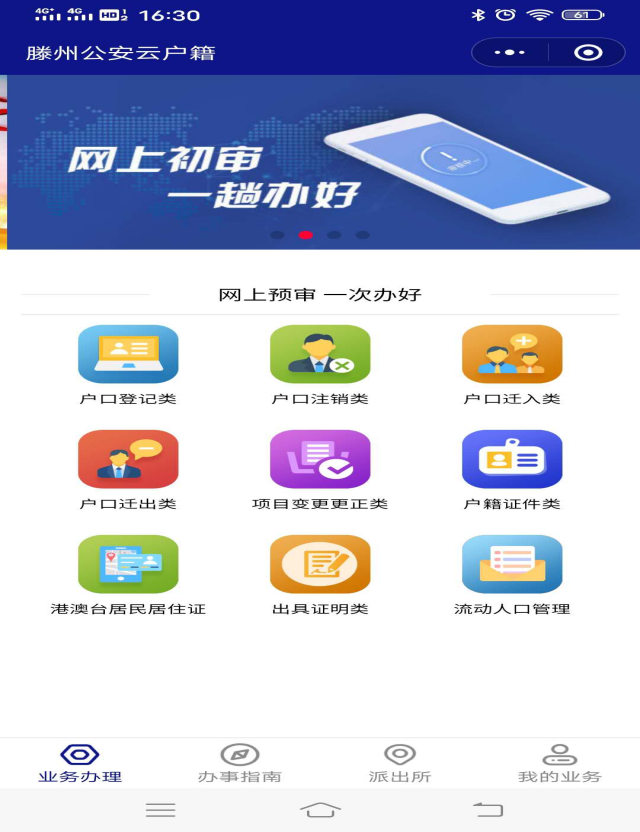Viewport: 640px width, 832px height.
Task: Go to 我的业务 tab
Action: click(560, 763)
